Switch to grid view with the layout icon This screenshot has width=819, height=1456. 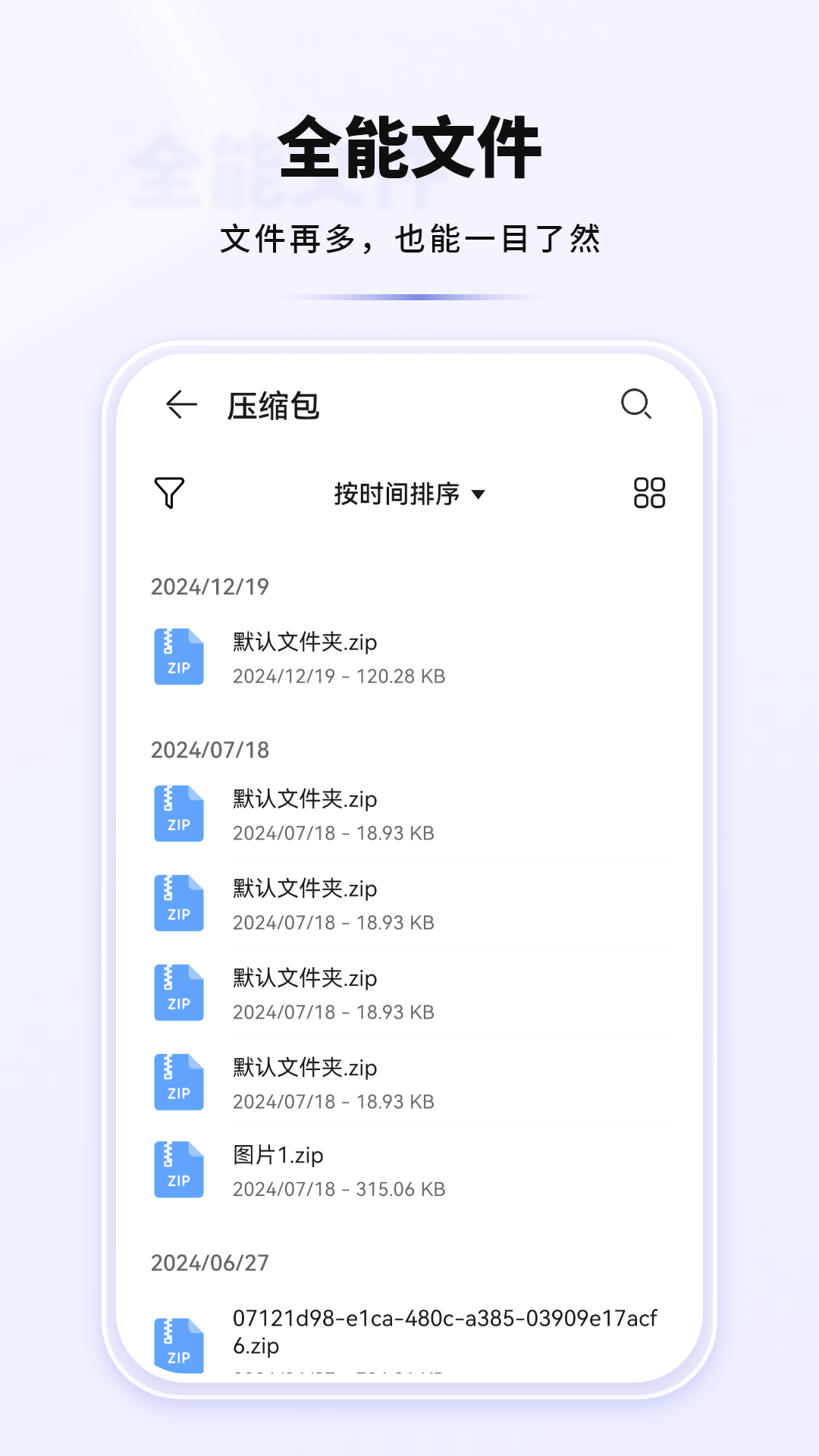point(649,492)
